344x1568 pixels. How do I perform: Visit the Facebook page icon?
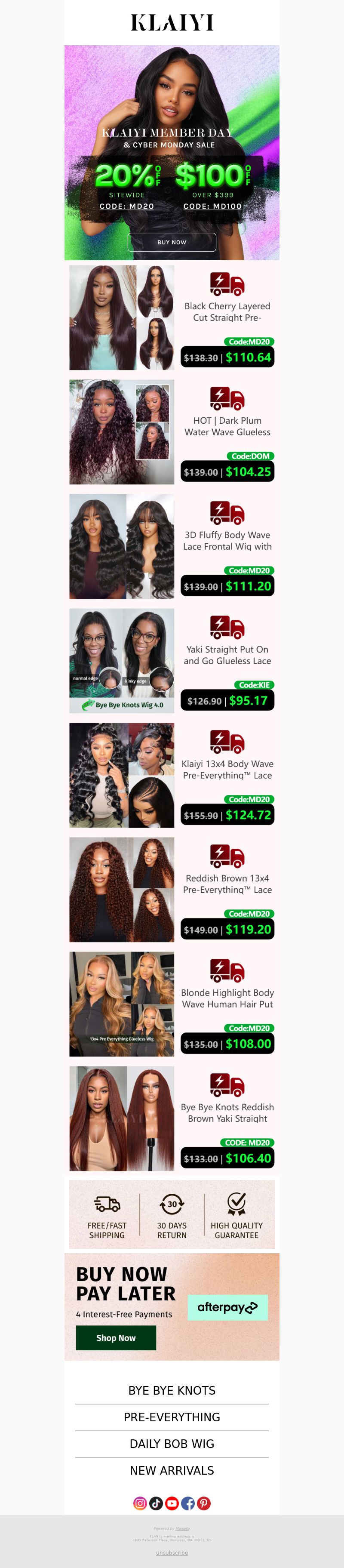[188, 1503]
